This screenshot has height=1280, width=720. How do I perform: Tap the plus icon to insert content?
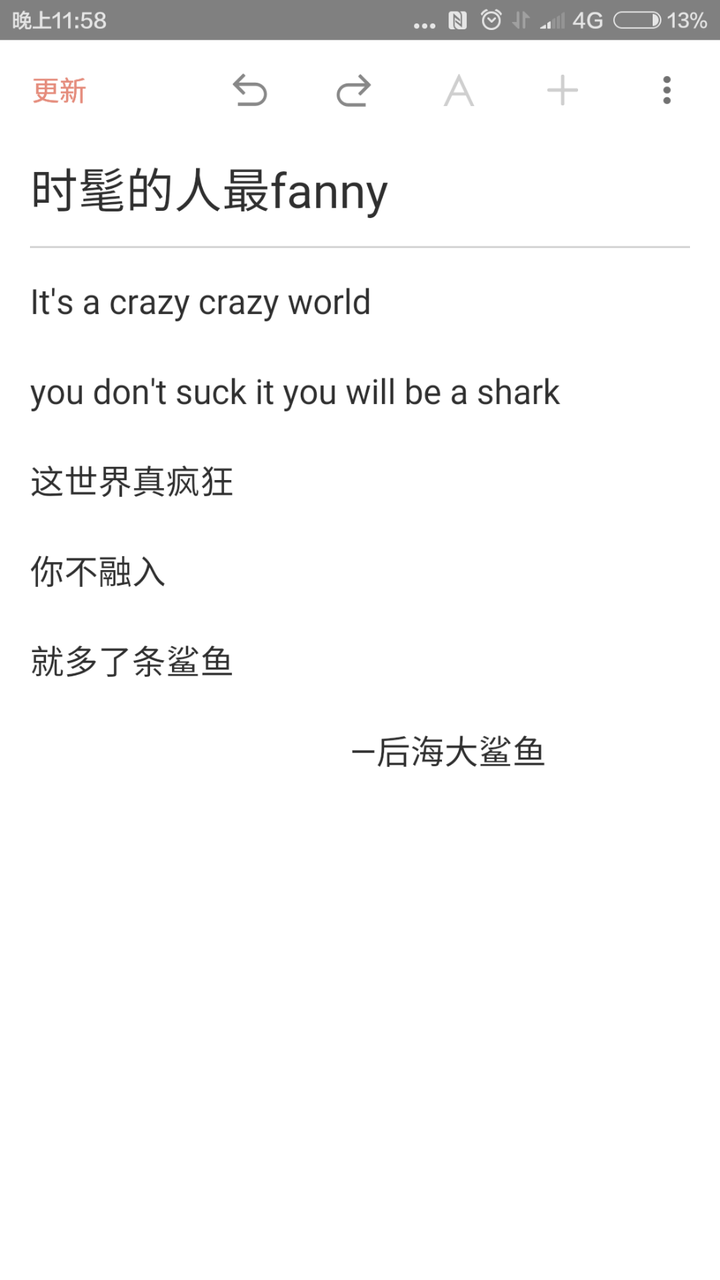(562, 91)
